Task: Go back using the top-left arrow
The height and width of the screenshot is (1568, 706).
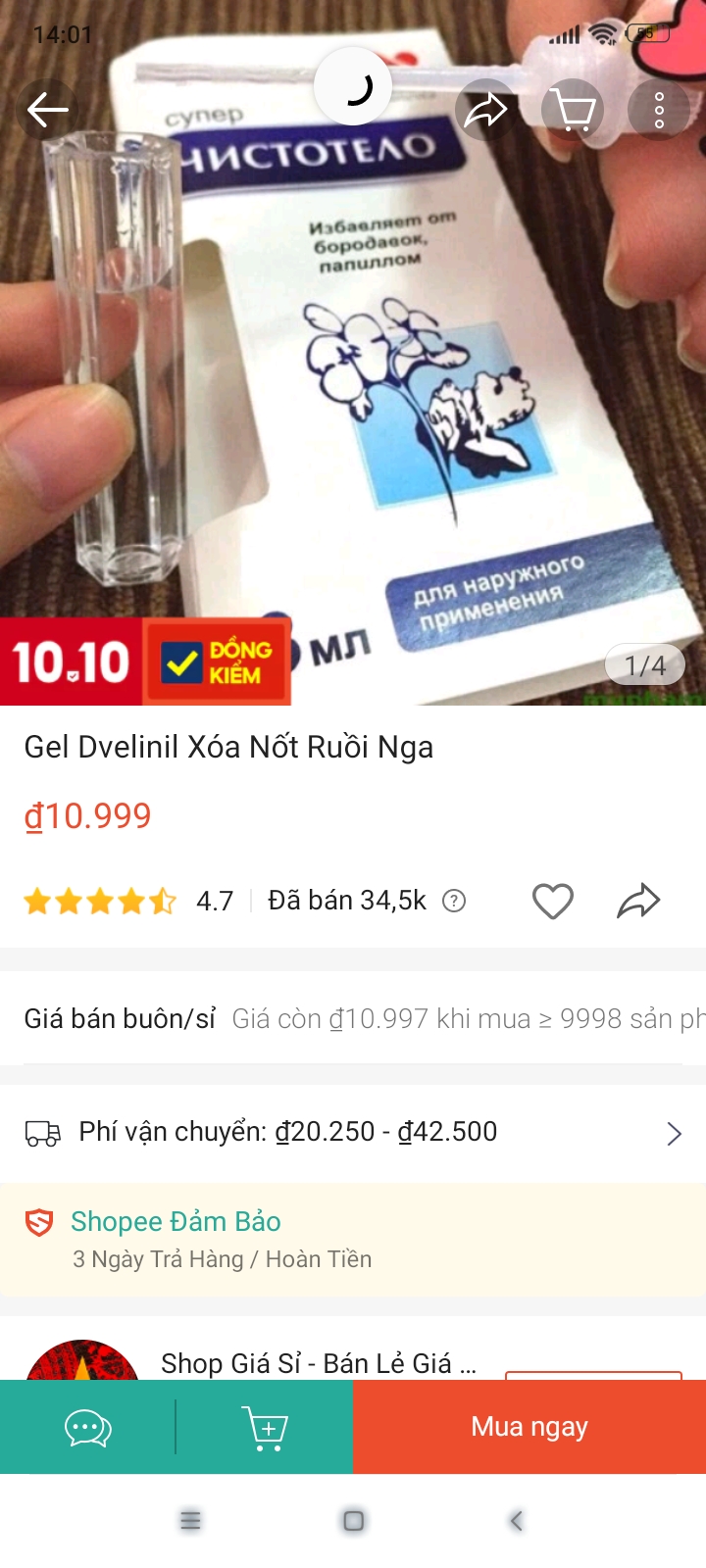Action: coord(47,110)
